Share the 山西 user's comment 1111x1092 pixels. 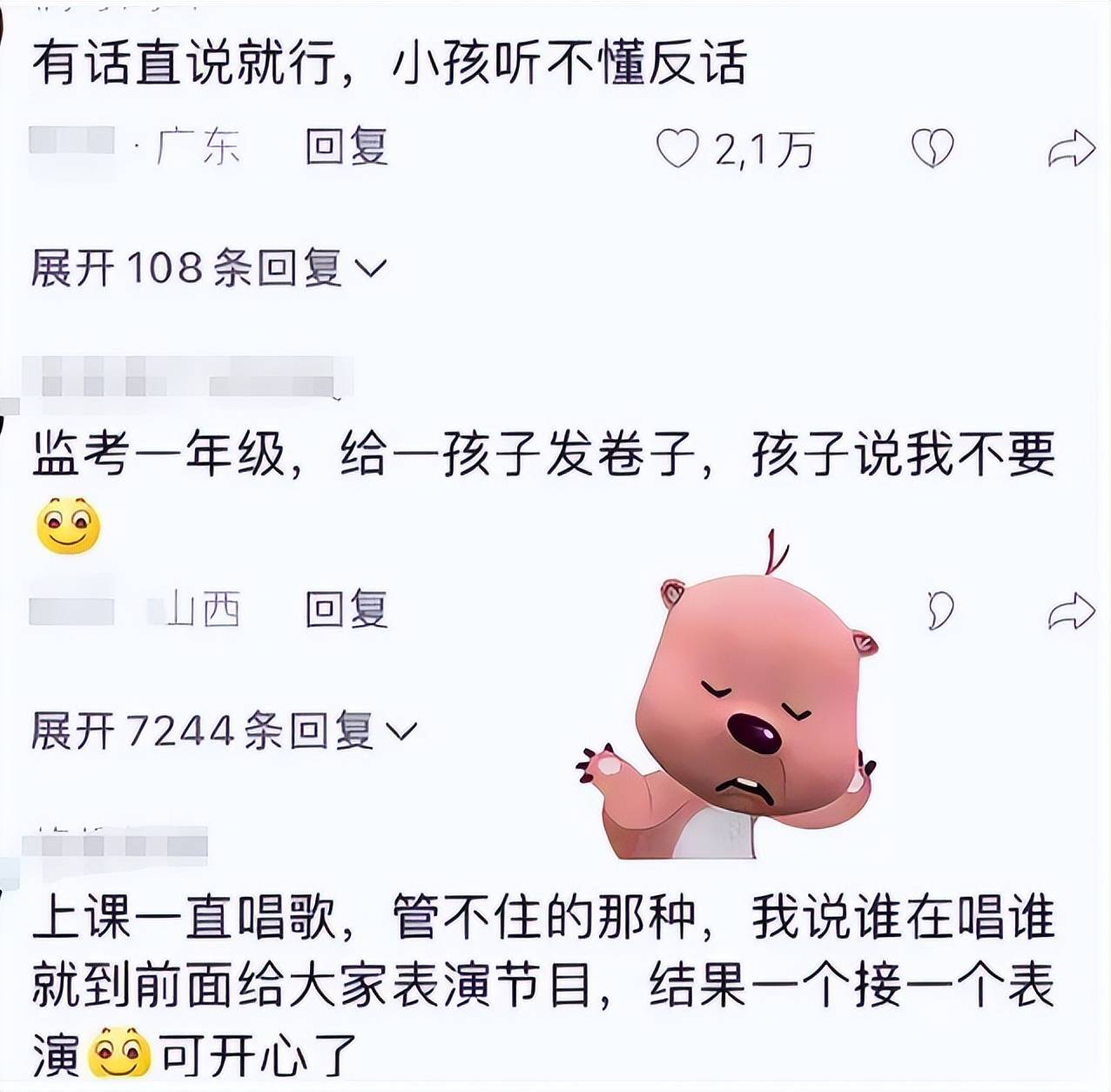coord(1071,611)
